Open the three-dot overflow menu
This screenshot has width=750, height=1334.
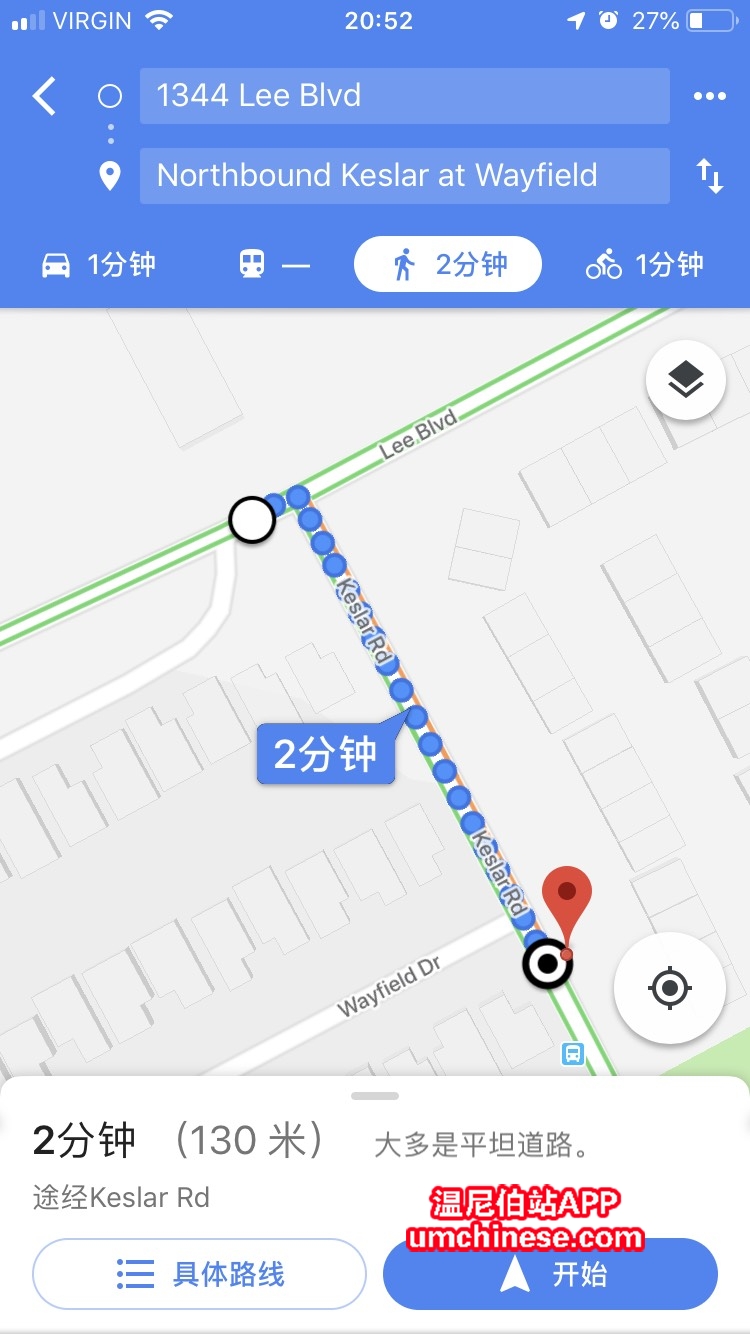pyautogui.click(x=709, y=97)
